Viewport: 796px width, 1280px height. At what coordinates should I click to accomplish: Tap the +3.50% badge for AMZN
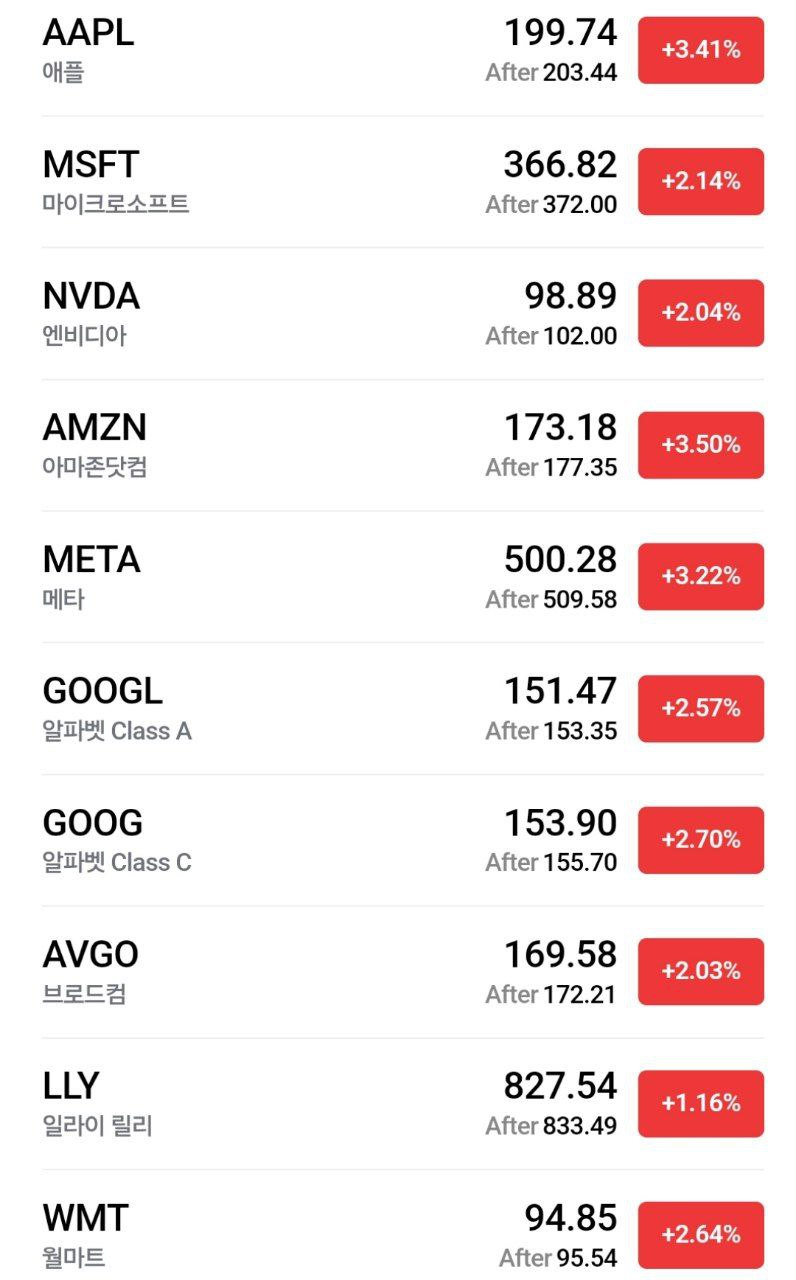[x=700, y=444]
